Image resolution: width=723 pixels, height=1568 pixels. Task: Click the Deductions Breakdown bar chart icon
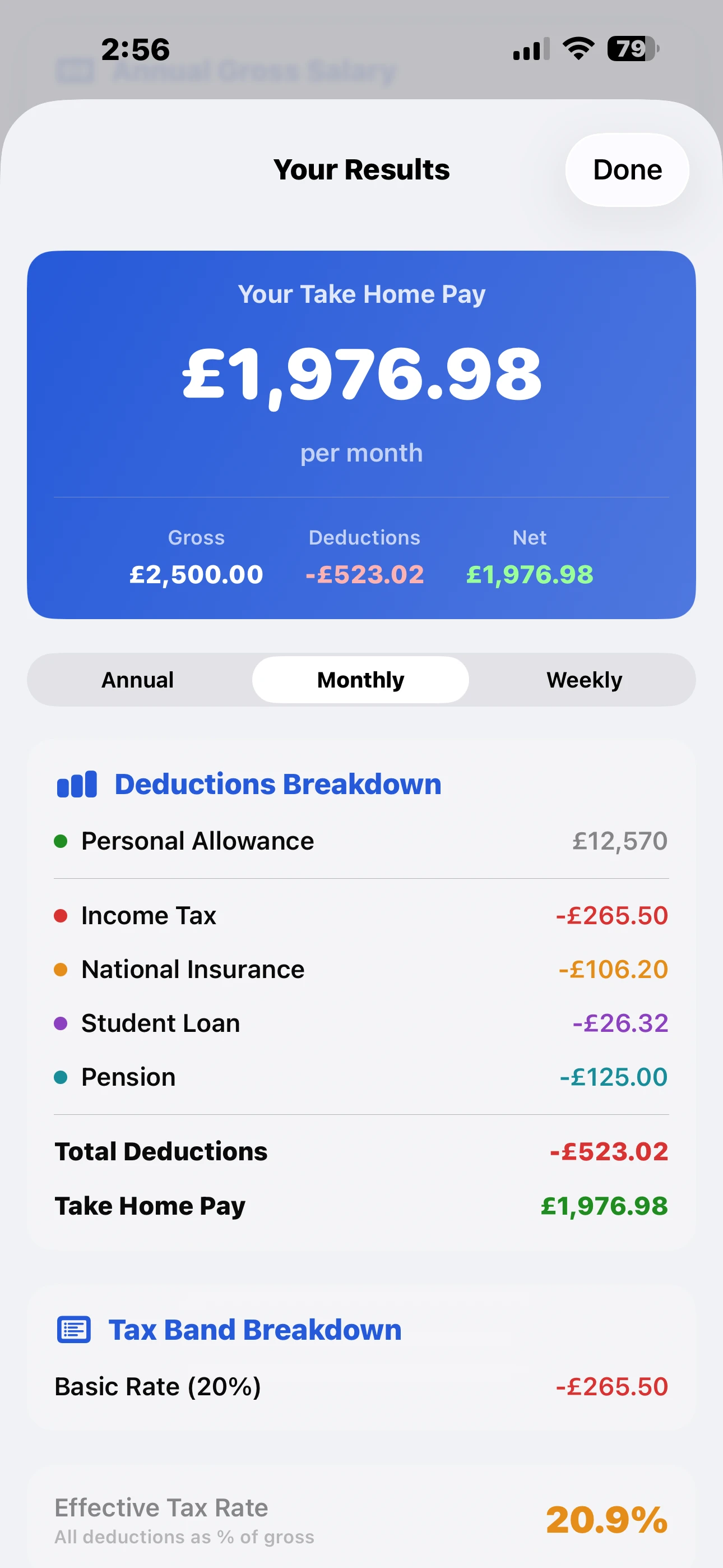pos(76,784)
